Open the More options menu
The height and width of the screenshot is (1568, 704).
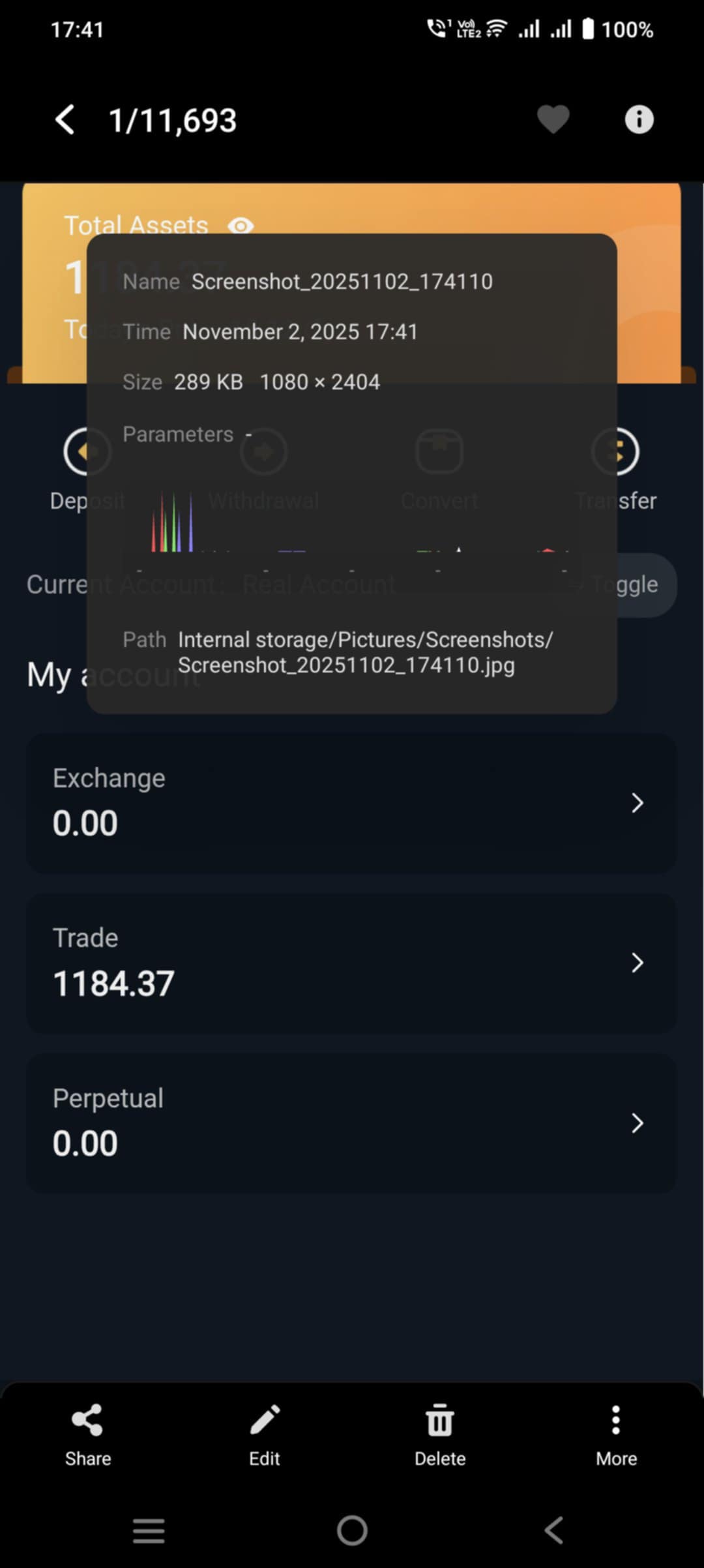616,1432
